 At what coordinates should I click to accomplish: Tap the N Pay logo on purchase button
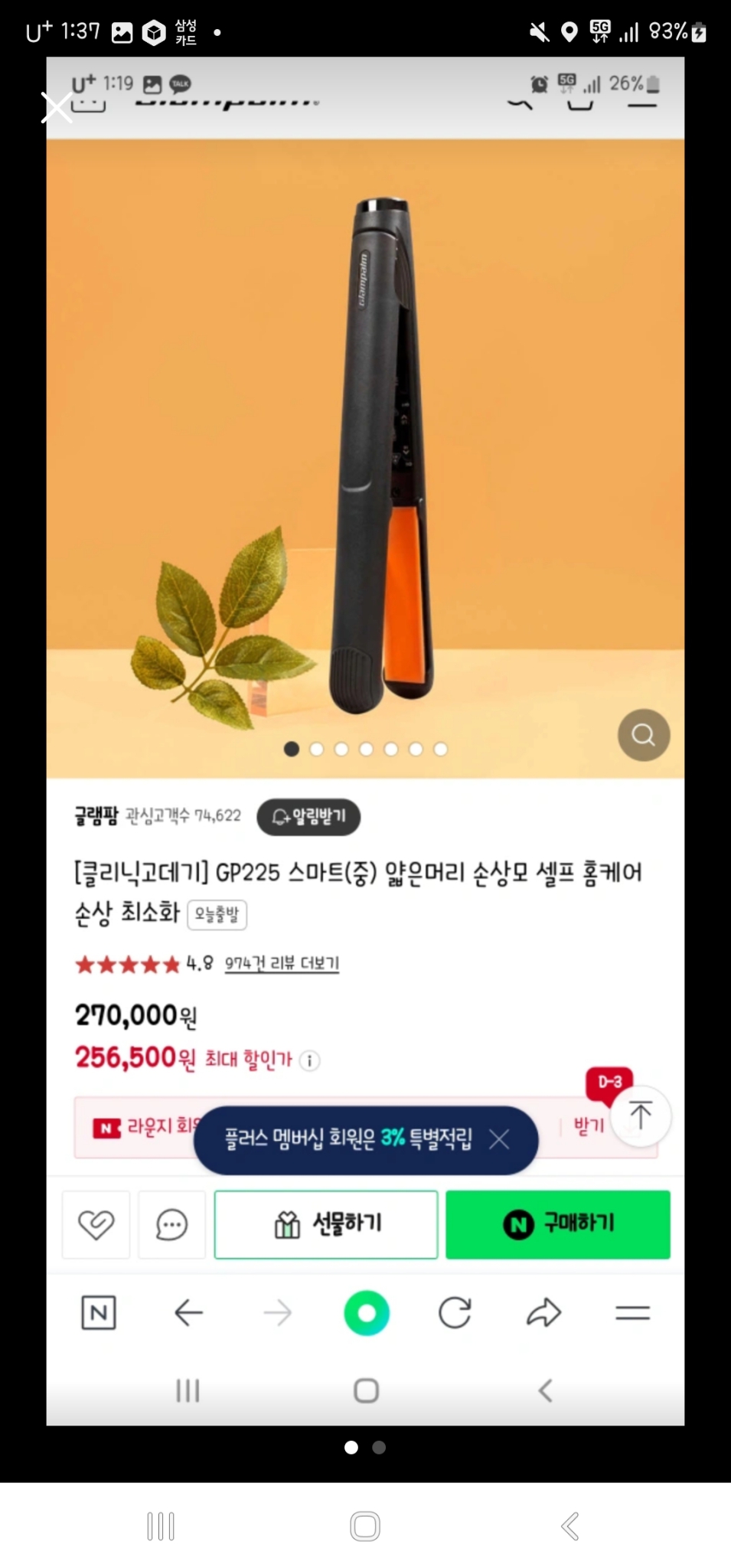click(519, 1224)
